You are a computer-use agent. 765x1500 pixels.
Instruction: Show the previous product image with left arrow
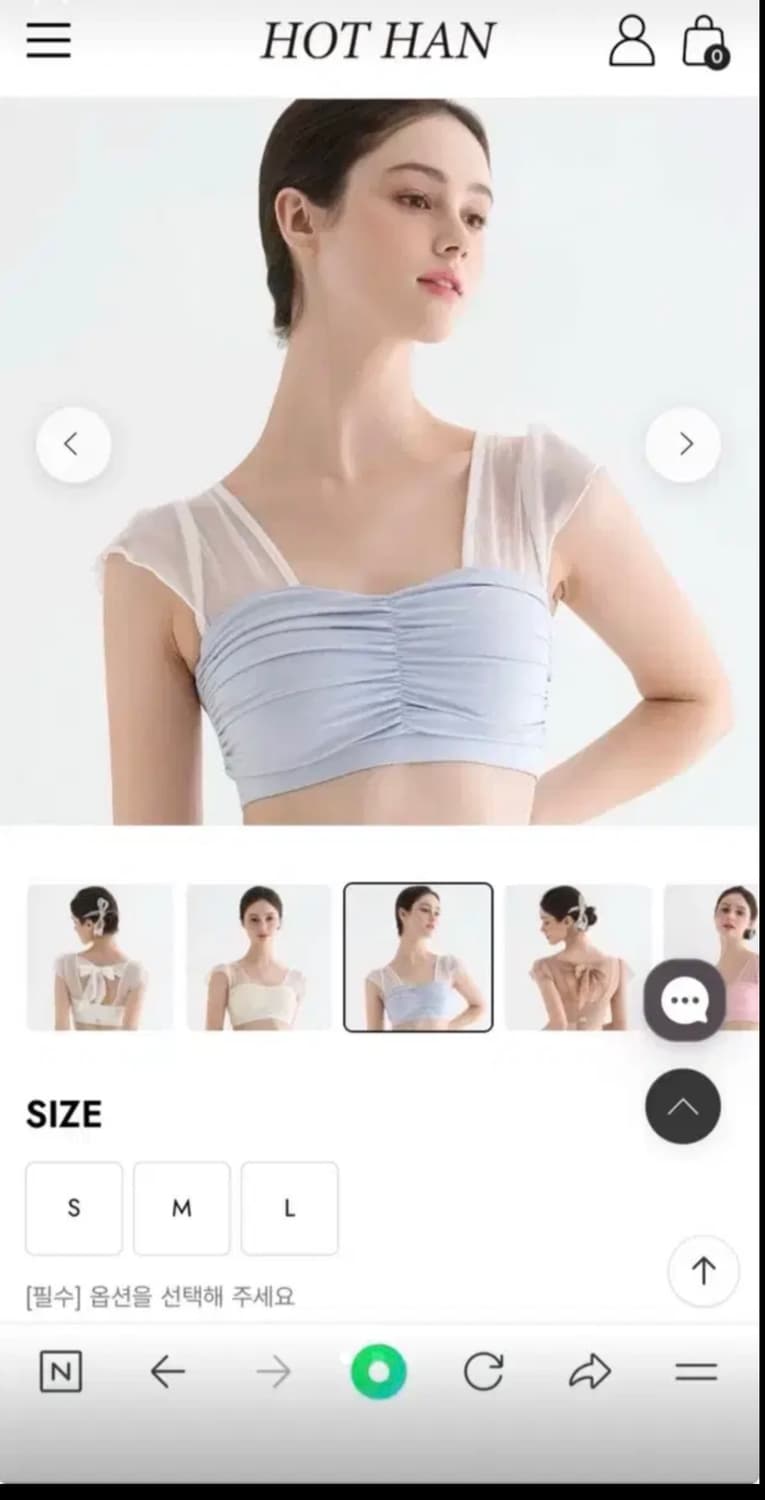tap(73, 444)
